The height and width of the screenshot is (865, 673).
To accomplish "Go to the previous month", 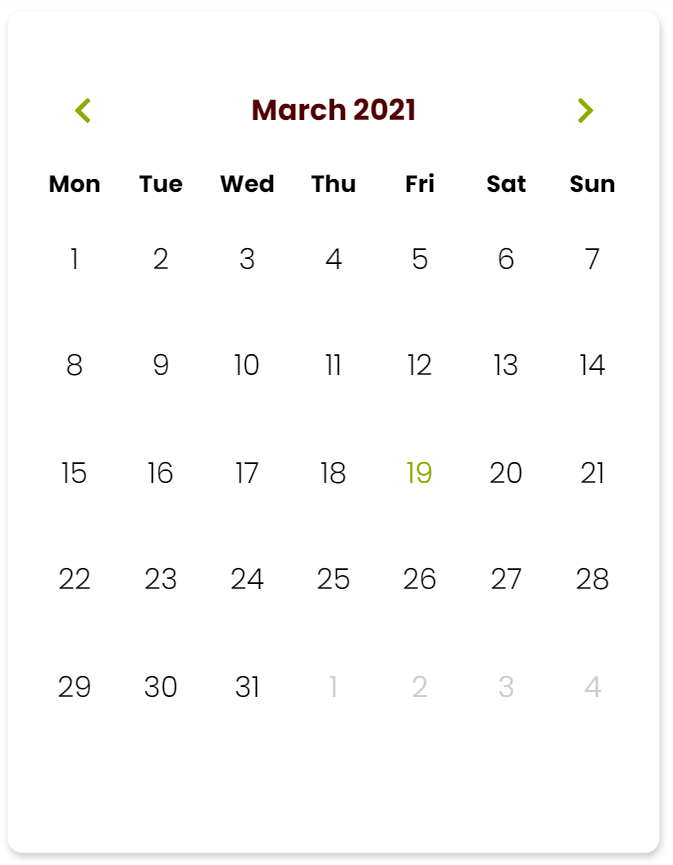I will tap(84, 110).
